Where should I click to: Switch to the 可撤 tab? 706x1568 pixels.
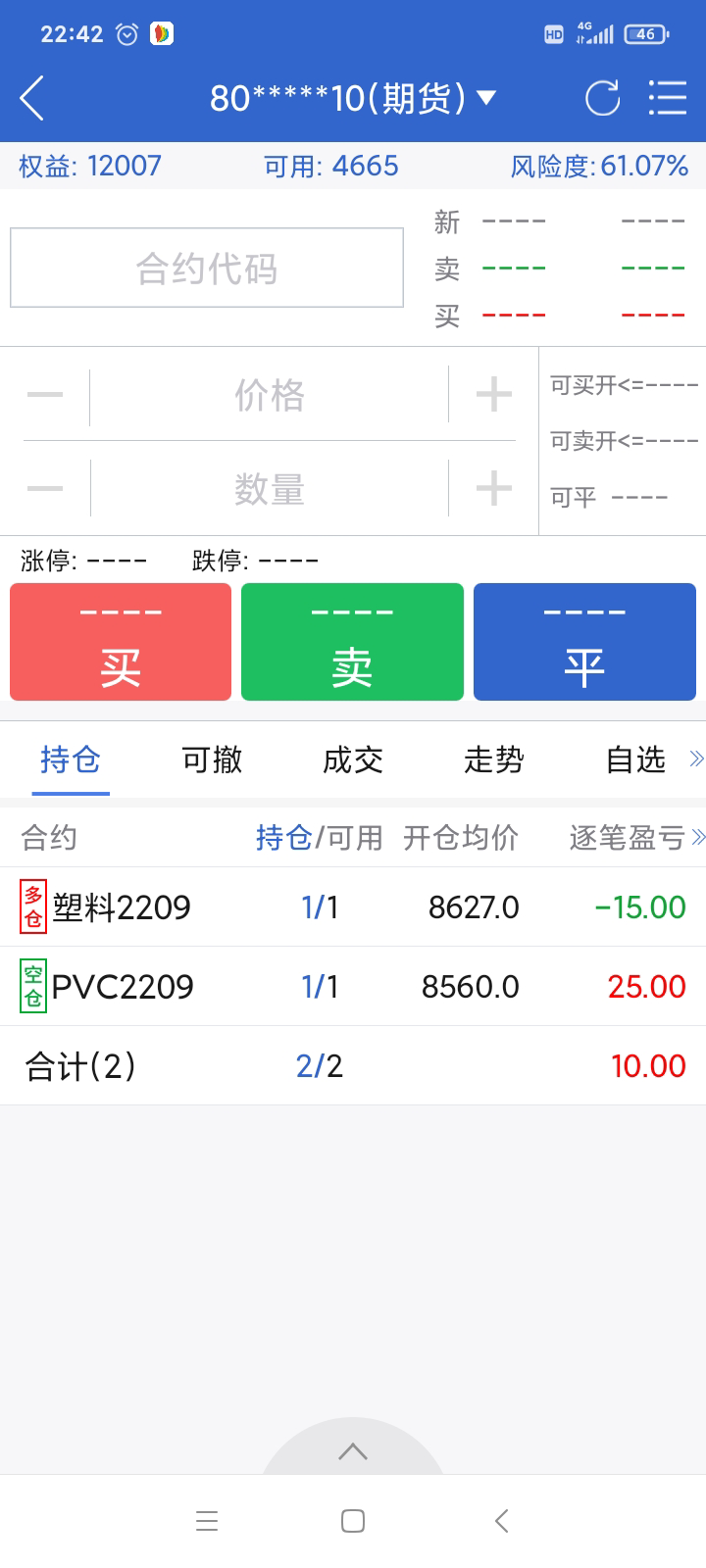click(x=212, y=759)
